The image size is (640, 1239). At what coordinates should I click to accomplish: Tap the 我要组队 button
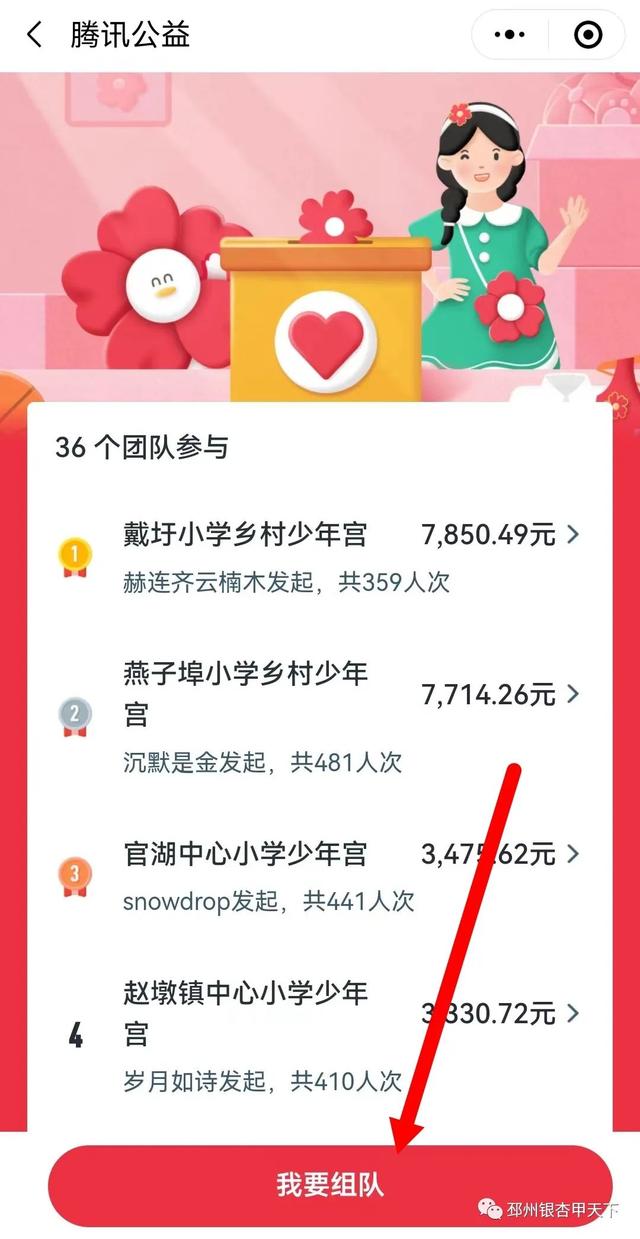pyautogui.click(x=330, y=1185)
